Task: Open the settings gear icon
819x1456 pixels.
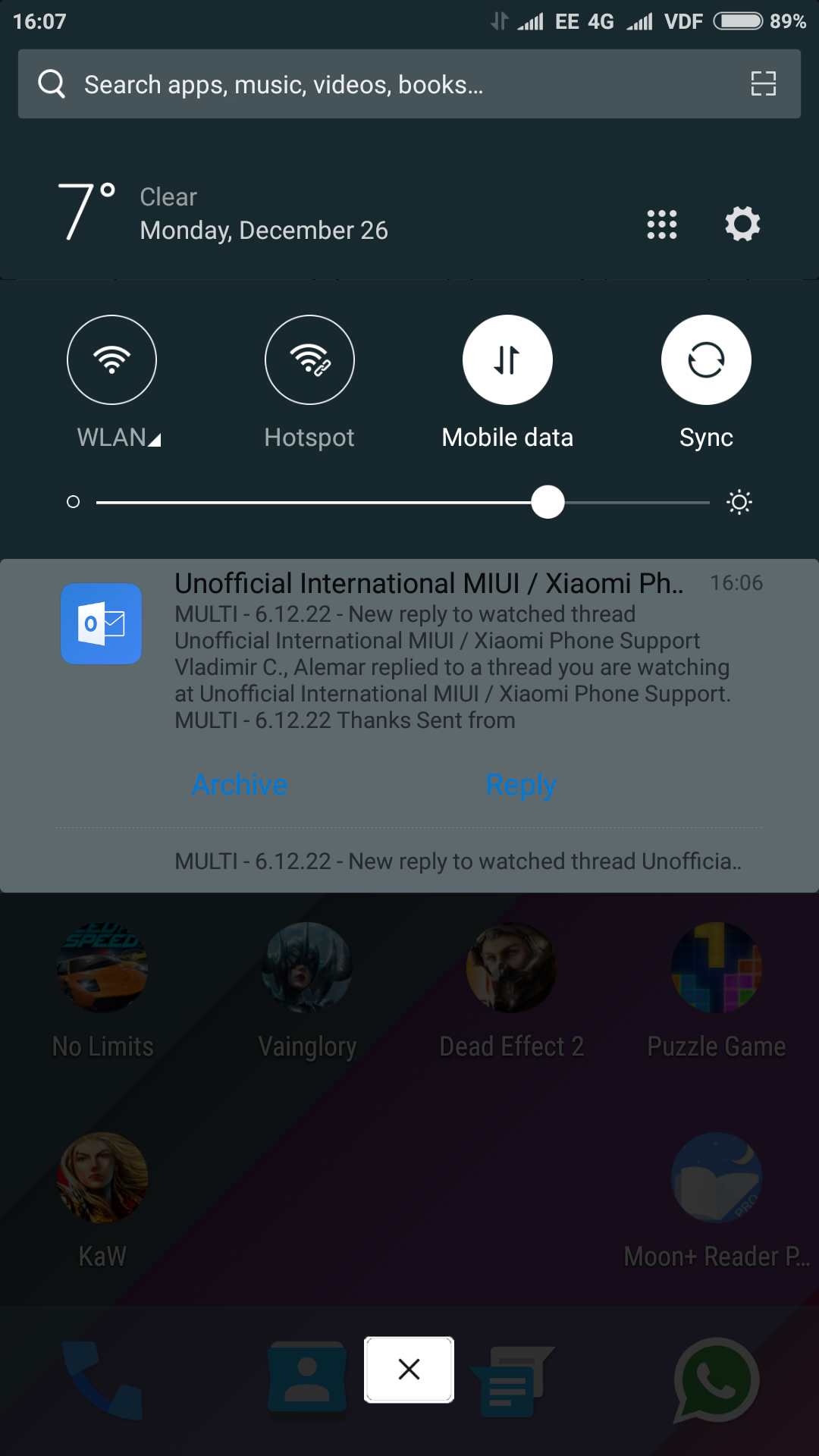Action: coord(742,224)
